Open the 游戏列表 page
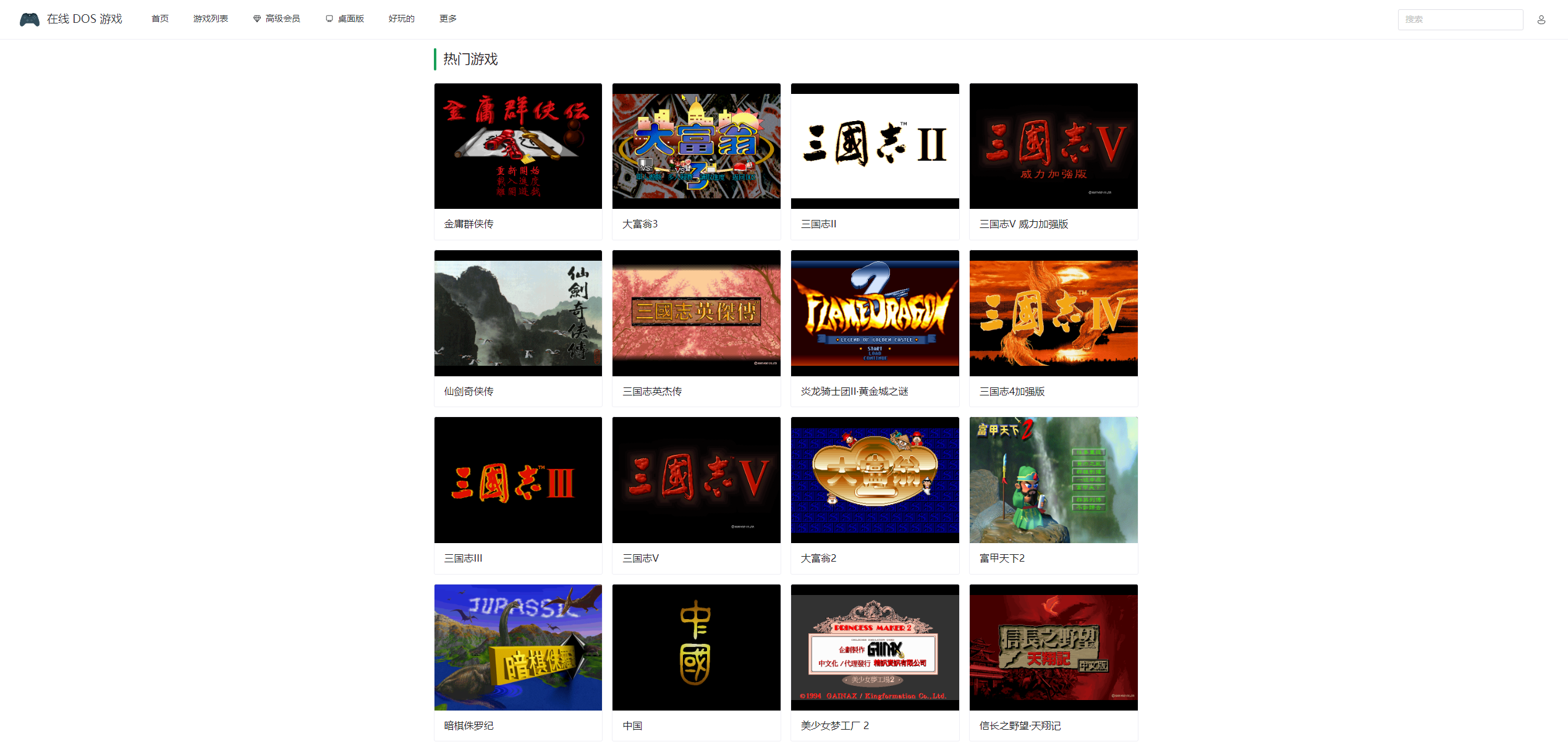Screen dimensions: 1568x747 [210, 19]
